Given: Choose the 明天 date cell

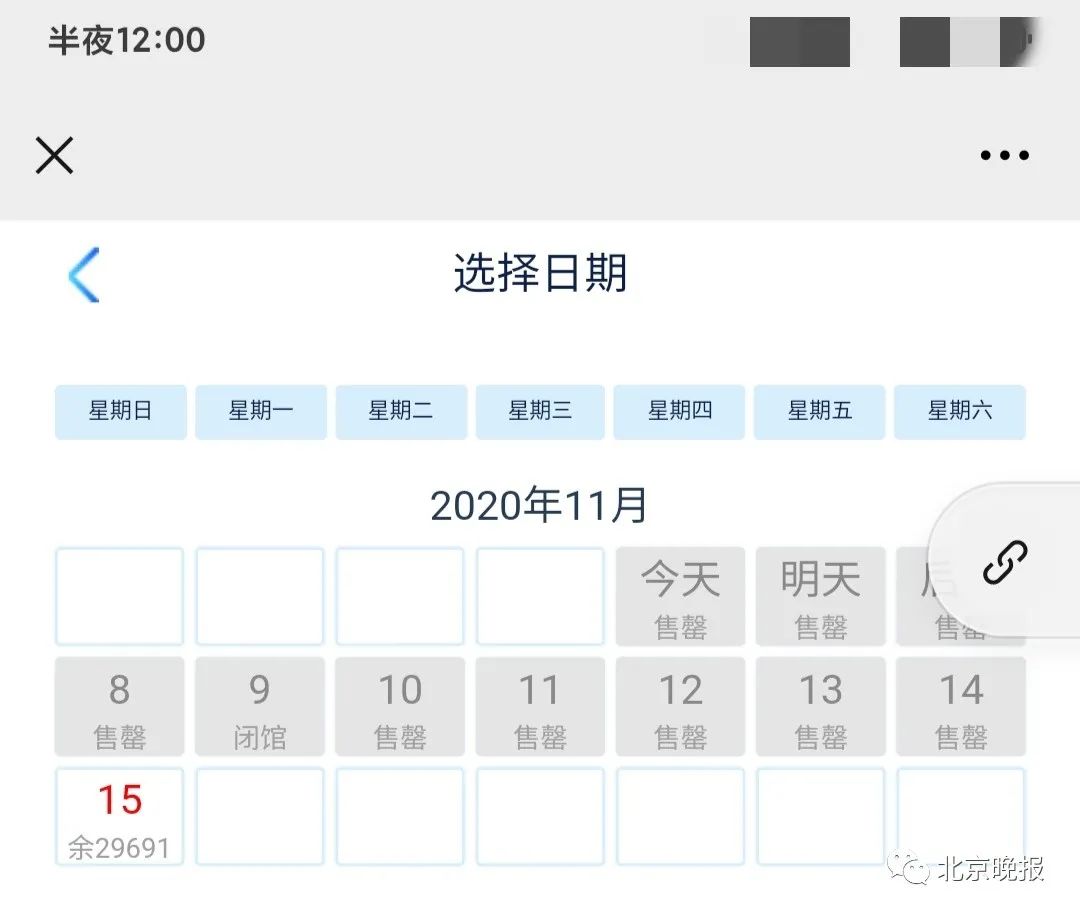Looking at the screenshot, I should [x=820, y=596].
